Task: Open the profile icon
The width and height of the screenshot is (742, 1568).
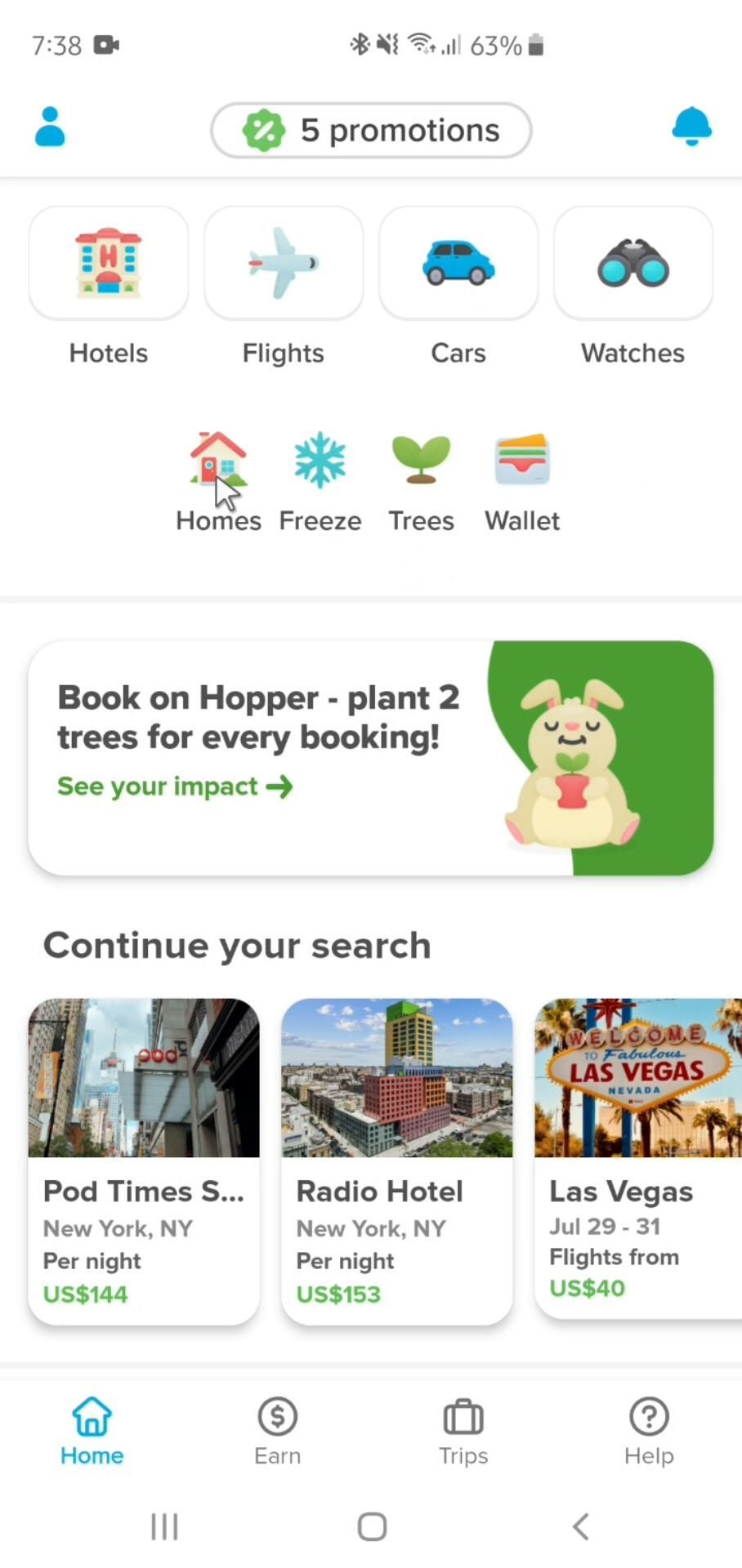Action: click(50, 127)
